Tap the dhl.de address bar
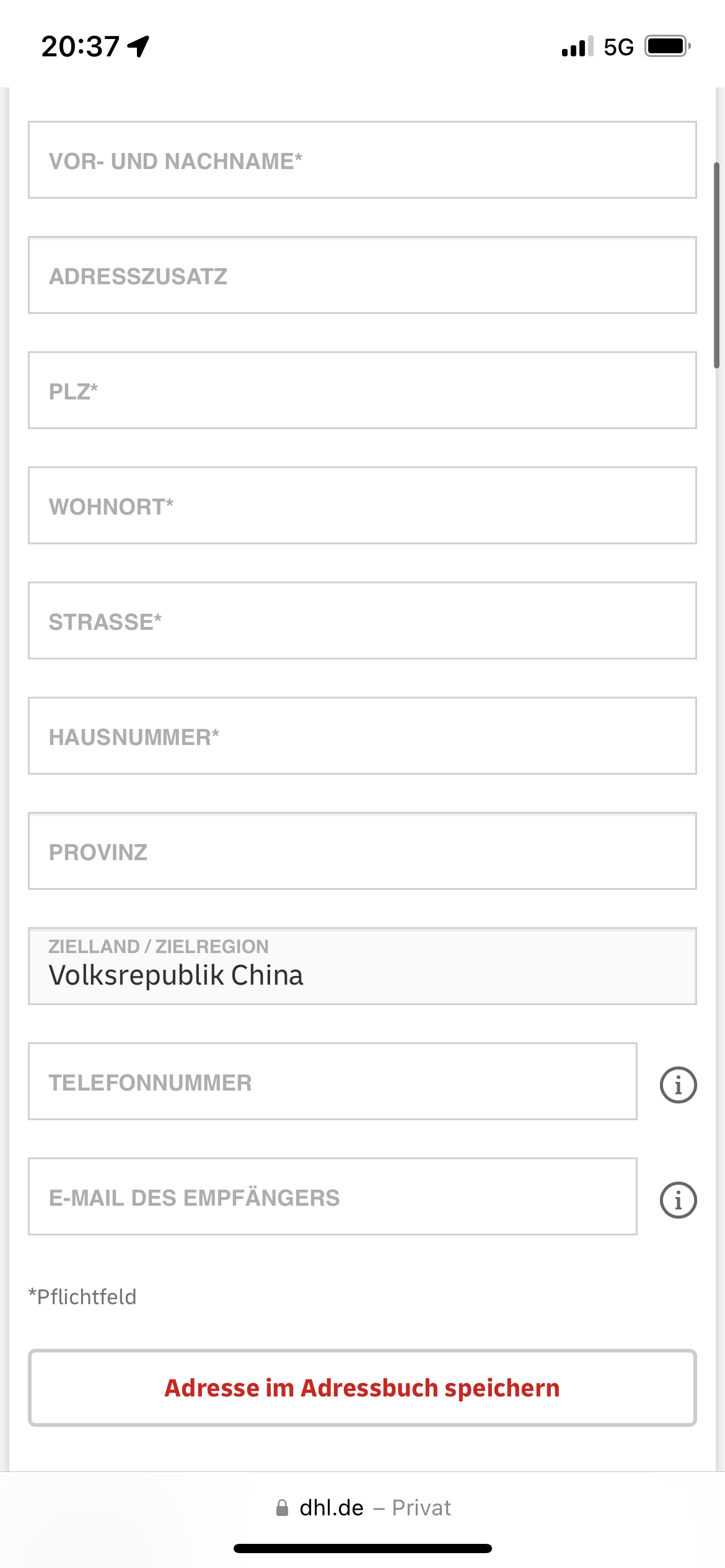 coord(363,1507)
